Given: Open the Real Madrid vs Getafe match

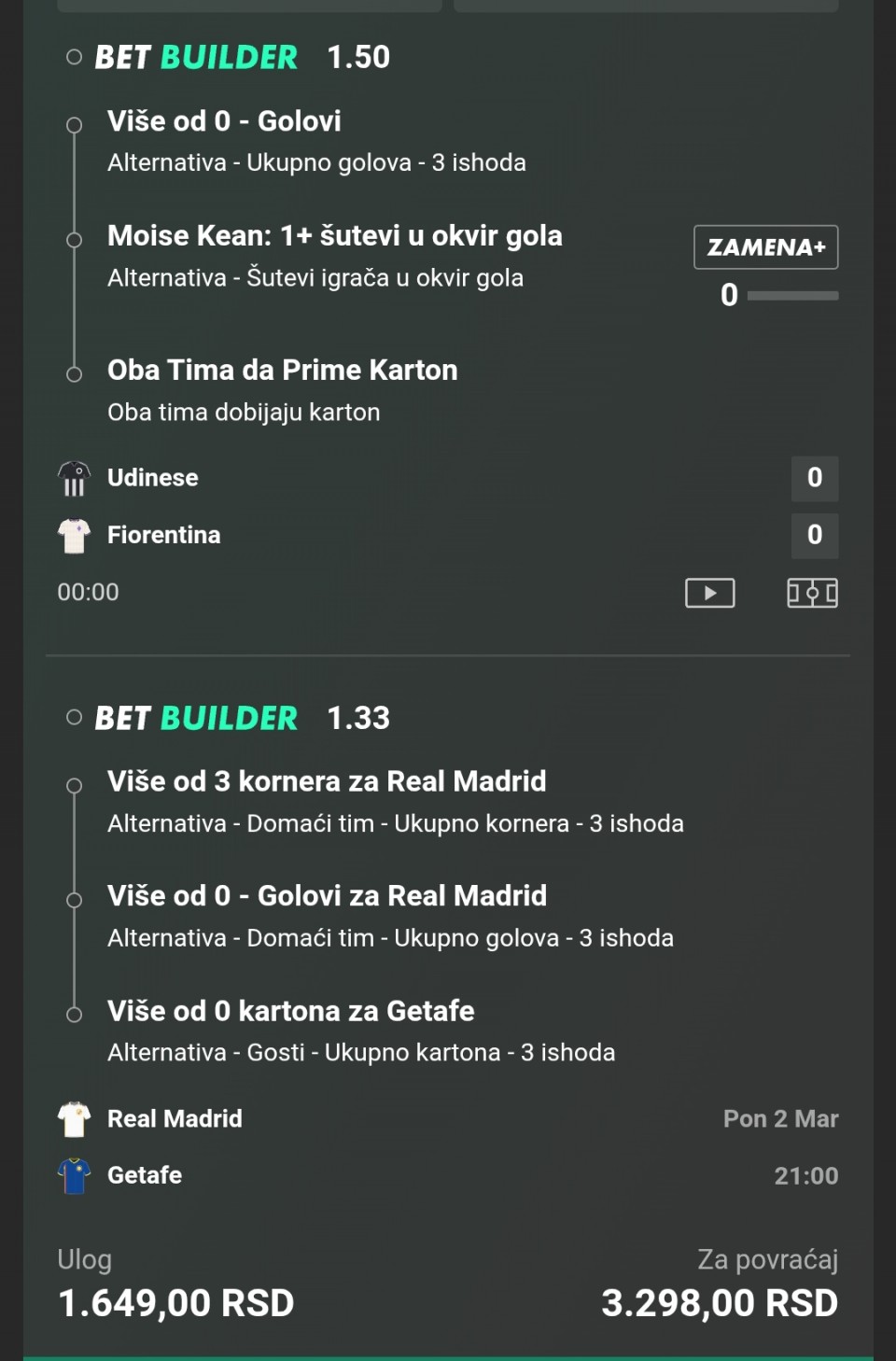Looking at the screenshot, I should coord(175,1146).
